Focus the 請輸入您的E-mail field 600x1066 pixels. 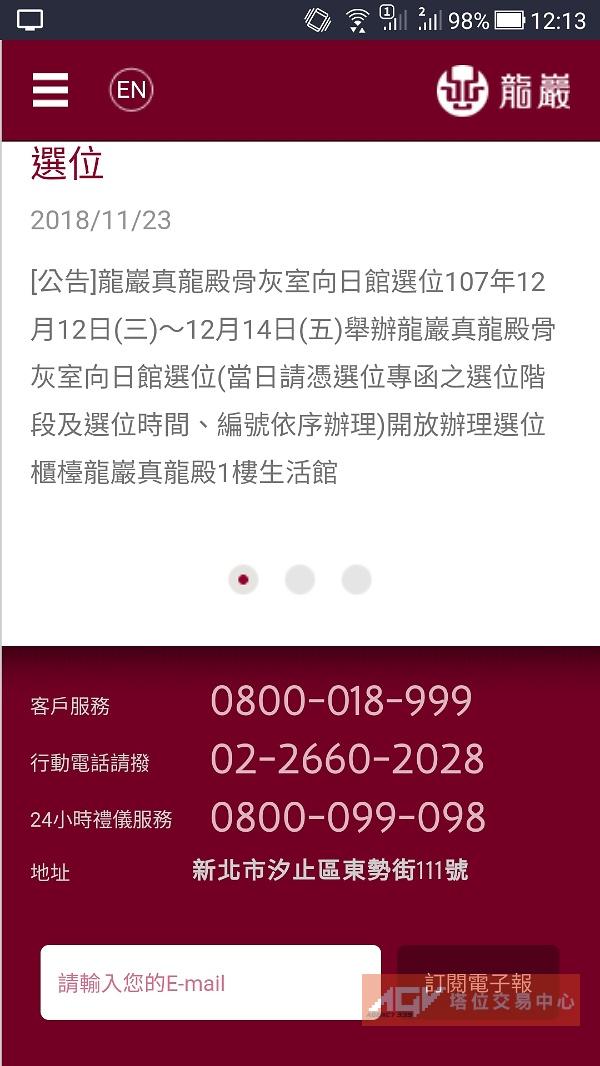pyautogui.click(x=211, y=982)
